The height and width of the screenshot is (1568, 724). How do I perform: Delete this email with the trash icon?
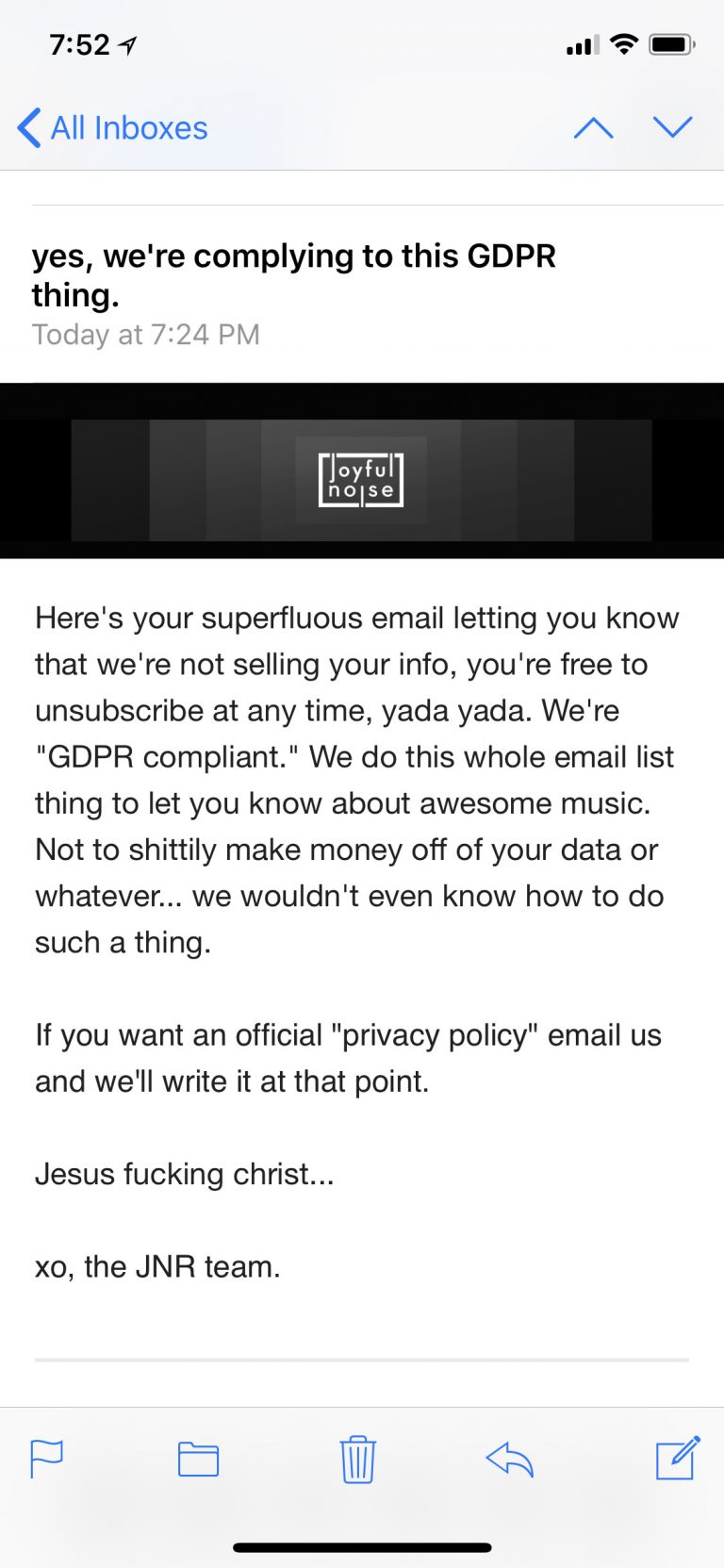click(358, 1460)
